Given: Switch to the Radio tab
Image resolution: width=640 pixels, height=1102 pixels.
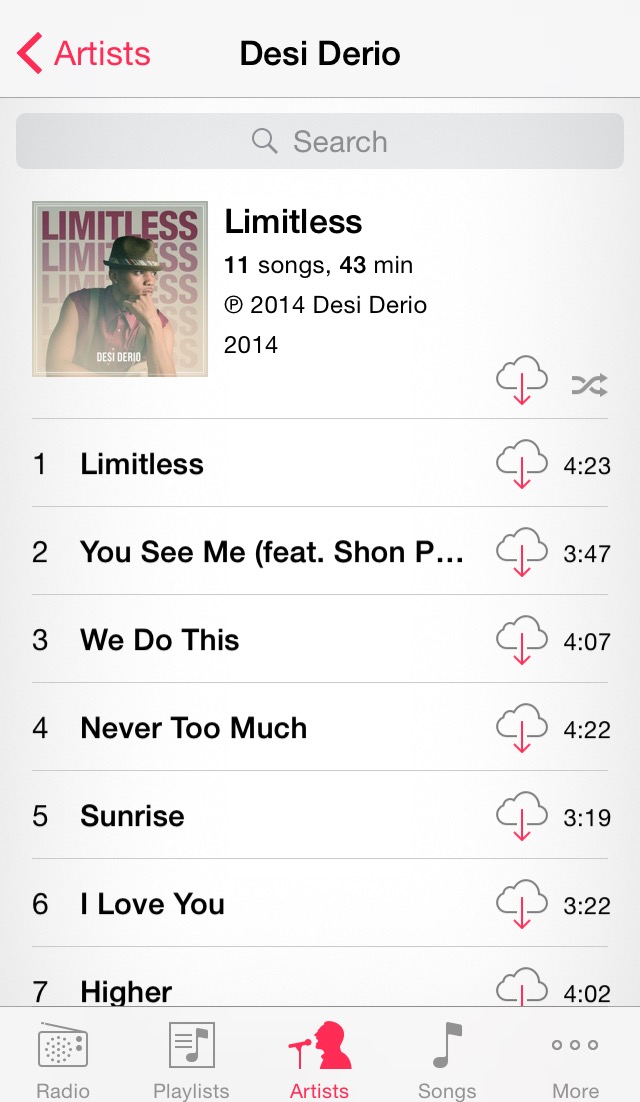Looking at the screenshot, I should [x=63, y=1058].
